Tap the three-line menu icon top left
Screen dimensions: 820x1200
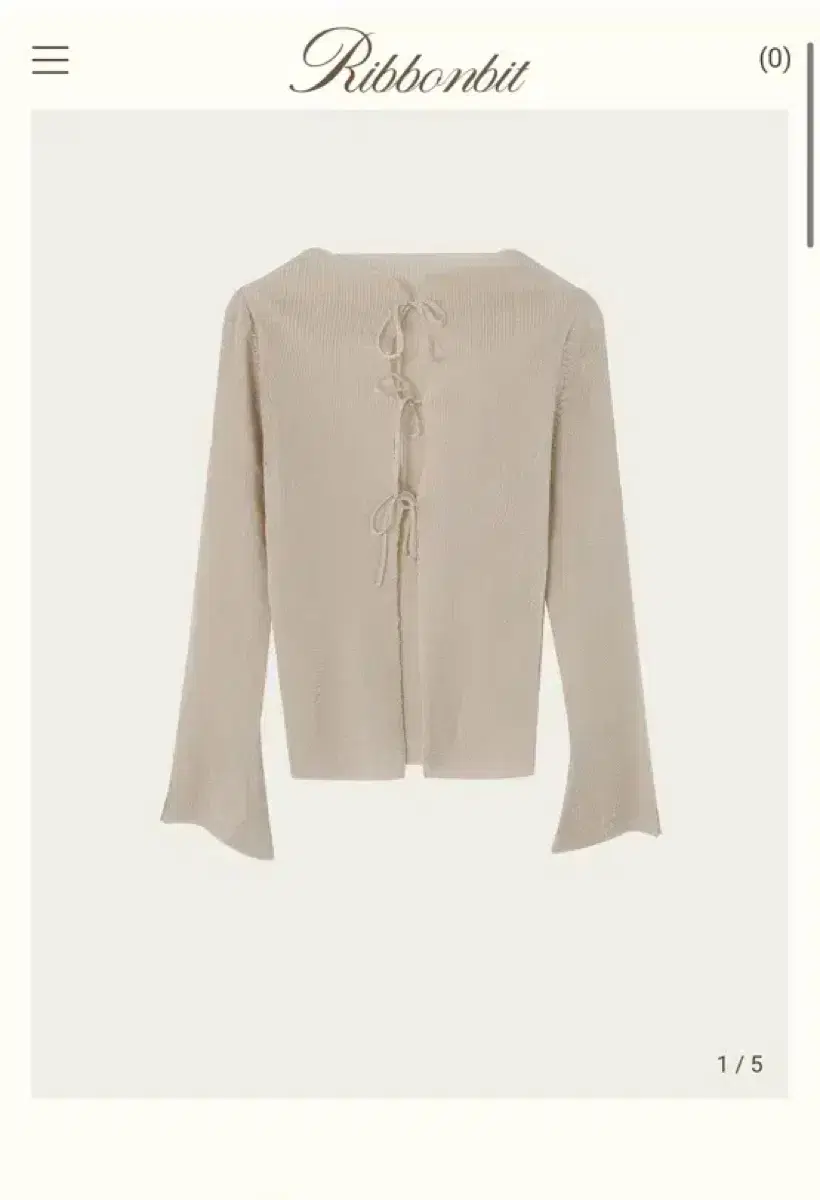50,61
